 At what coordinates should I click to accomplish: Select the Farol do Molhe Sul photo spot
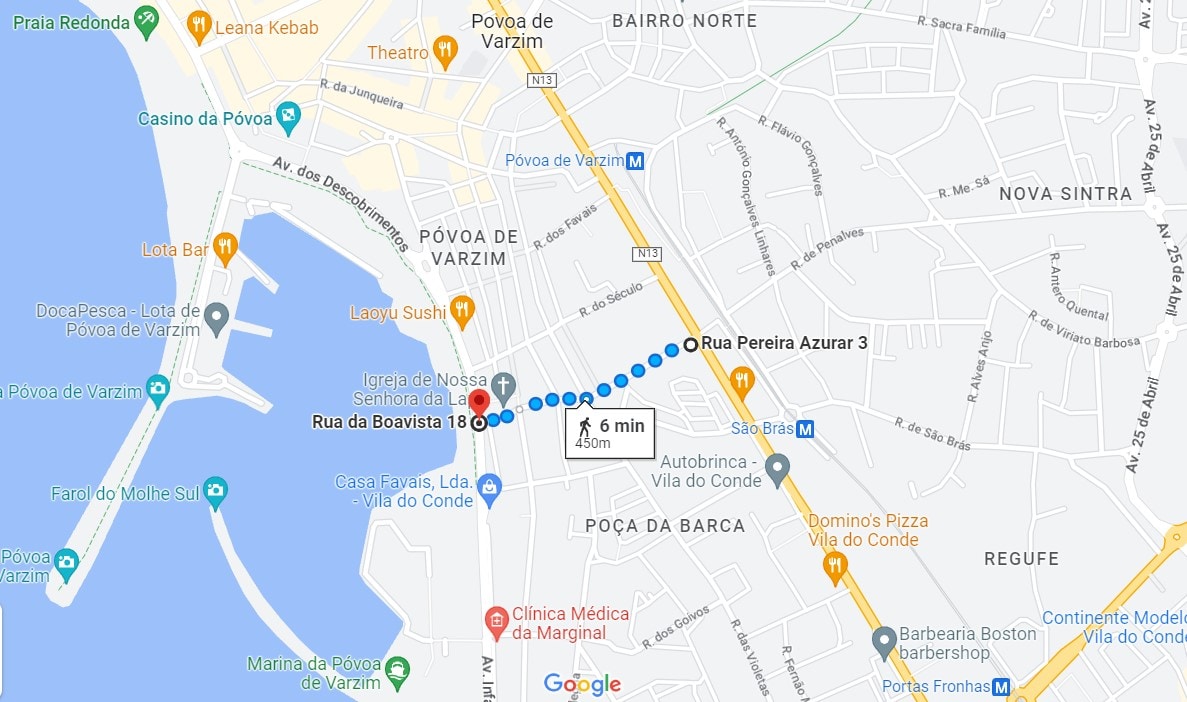pyautogui.click(x=214, y=490)
